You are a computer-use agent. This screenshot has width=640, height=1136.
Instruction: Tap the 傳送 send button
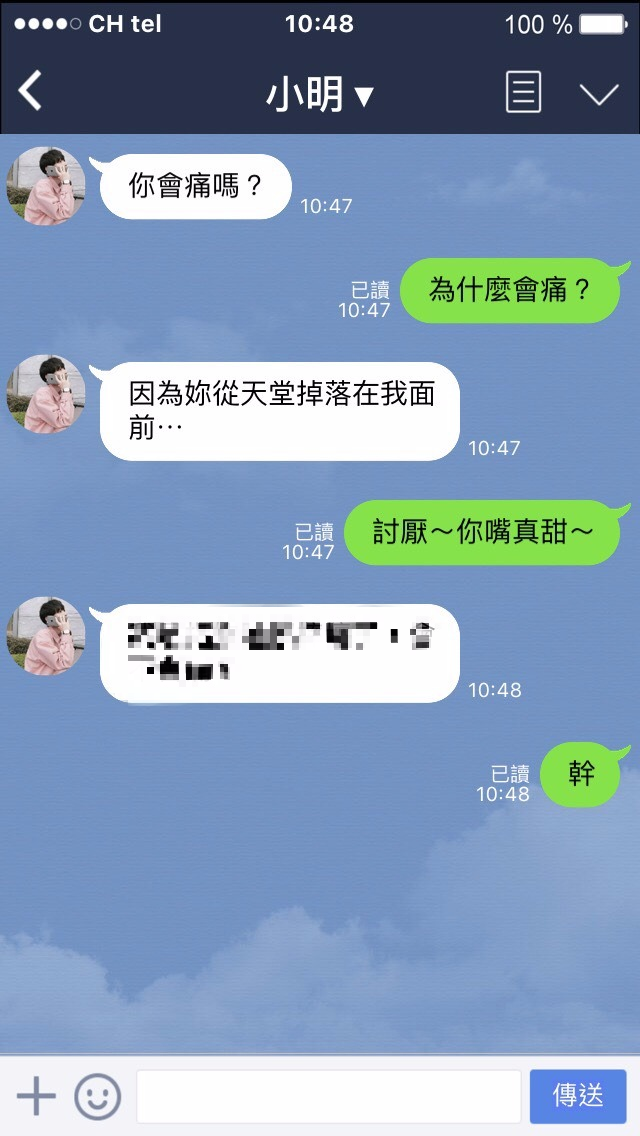coord(578,1096)
